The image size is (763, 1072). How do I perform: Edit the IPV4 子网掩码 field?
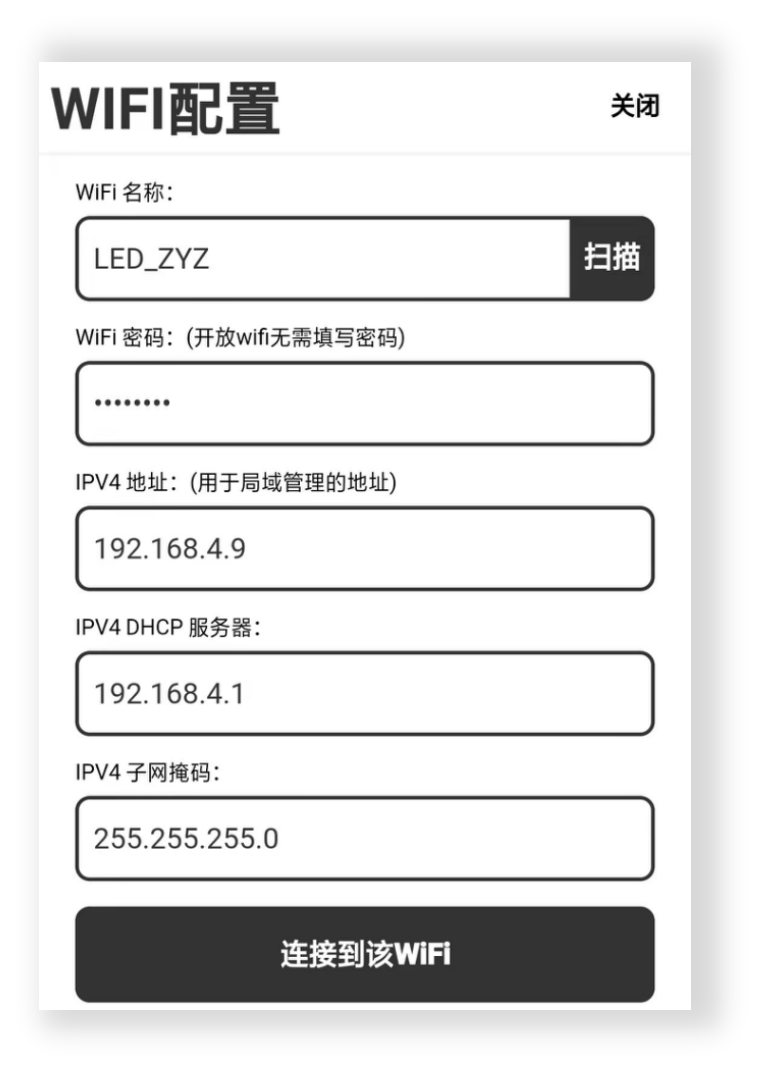point(364,838)
